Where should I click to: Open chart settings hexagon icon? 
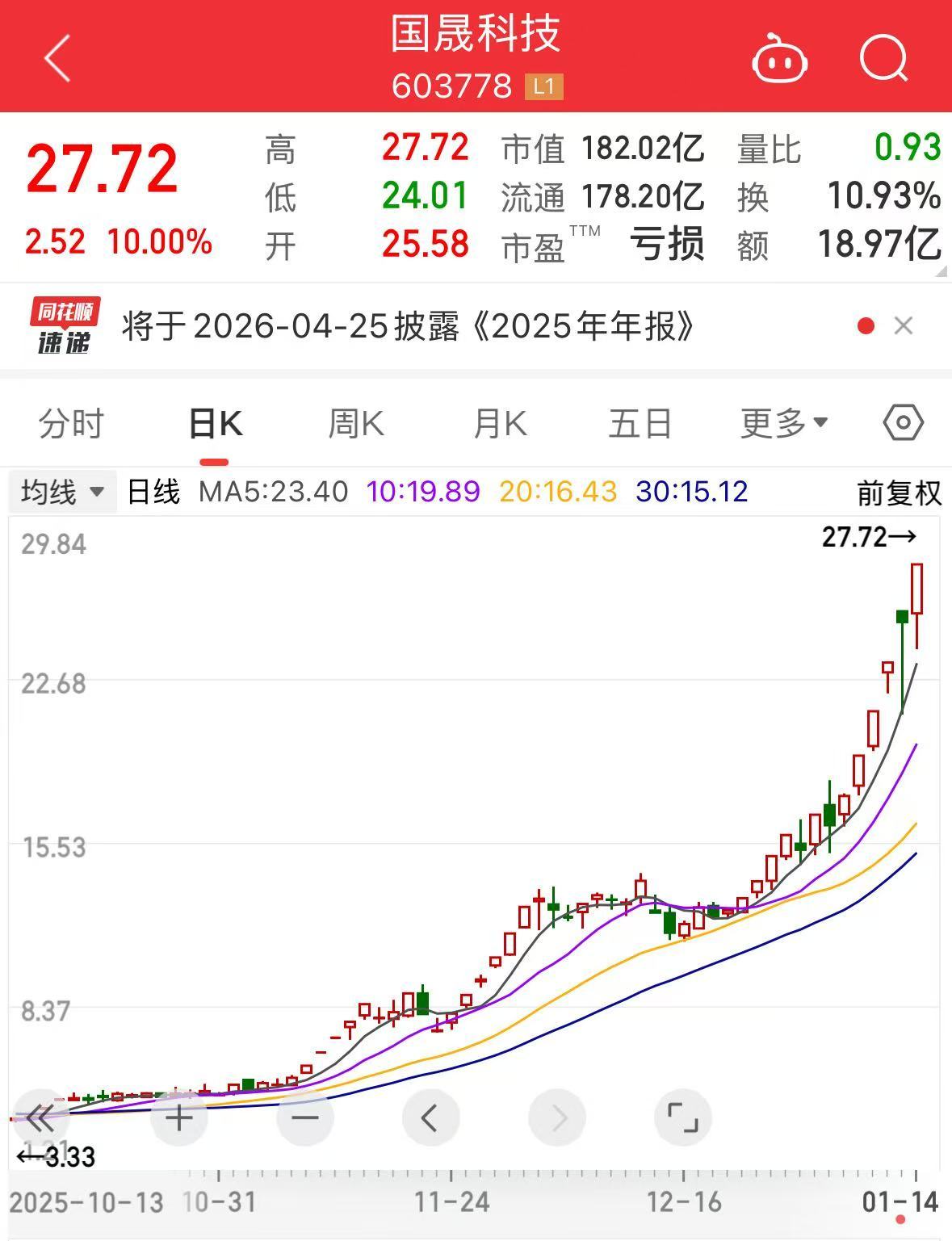point(903,422)
